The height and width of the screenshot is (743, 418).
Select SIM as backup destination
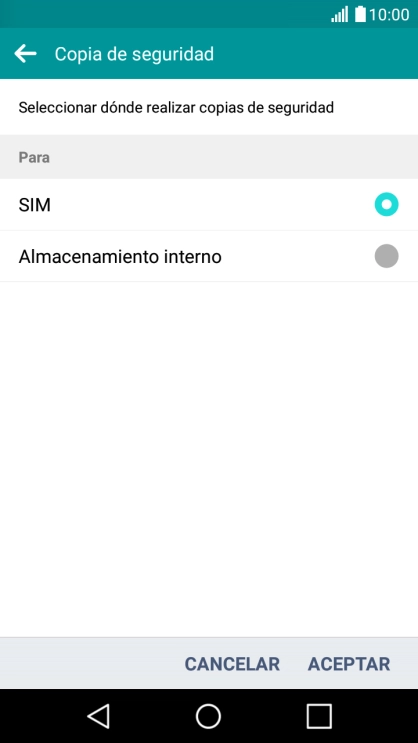click(209, 205)
